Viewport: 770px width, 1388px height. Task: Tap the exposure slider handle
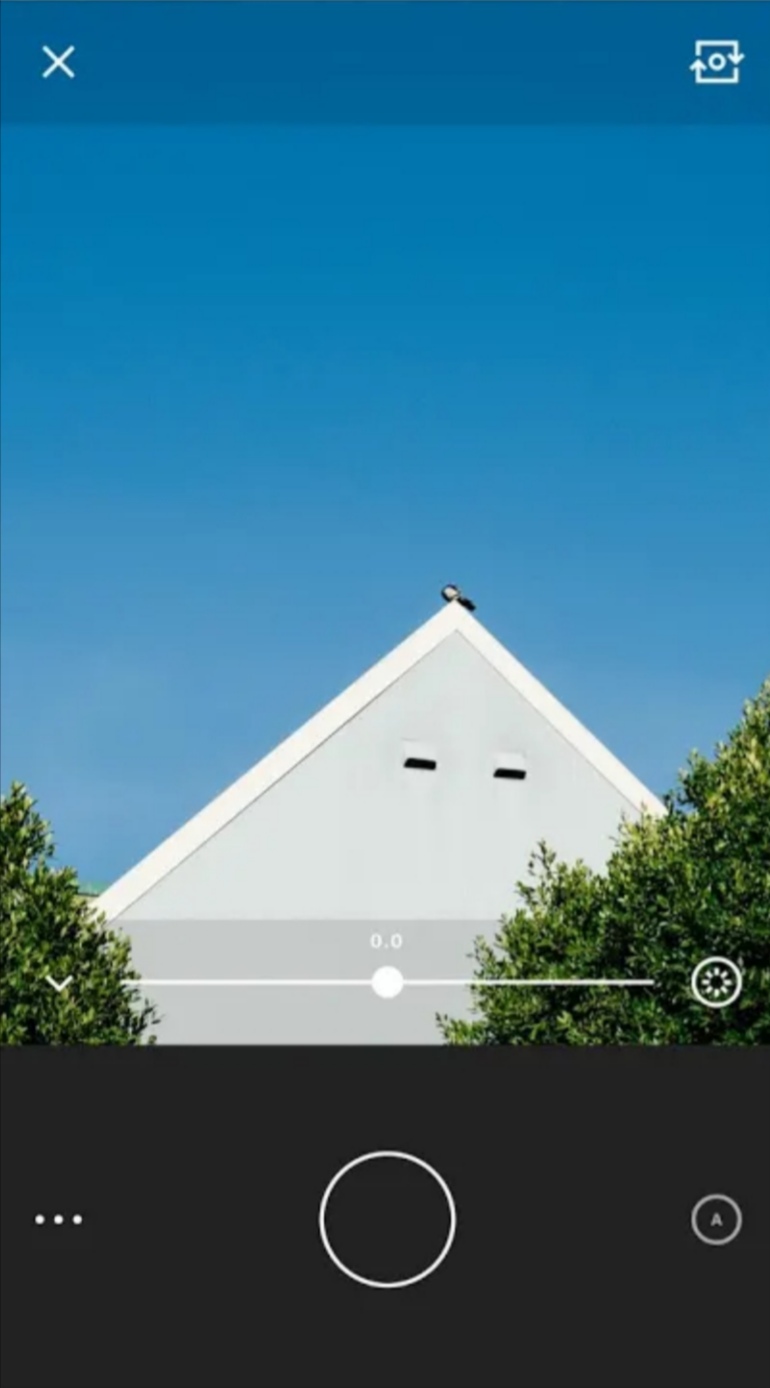click(387, 982)
